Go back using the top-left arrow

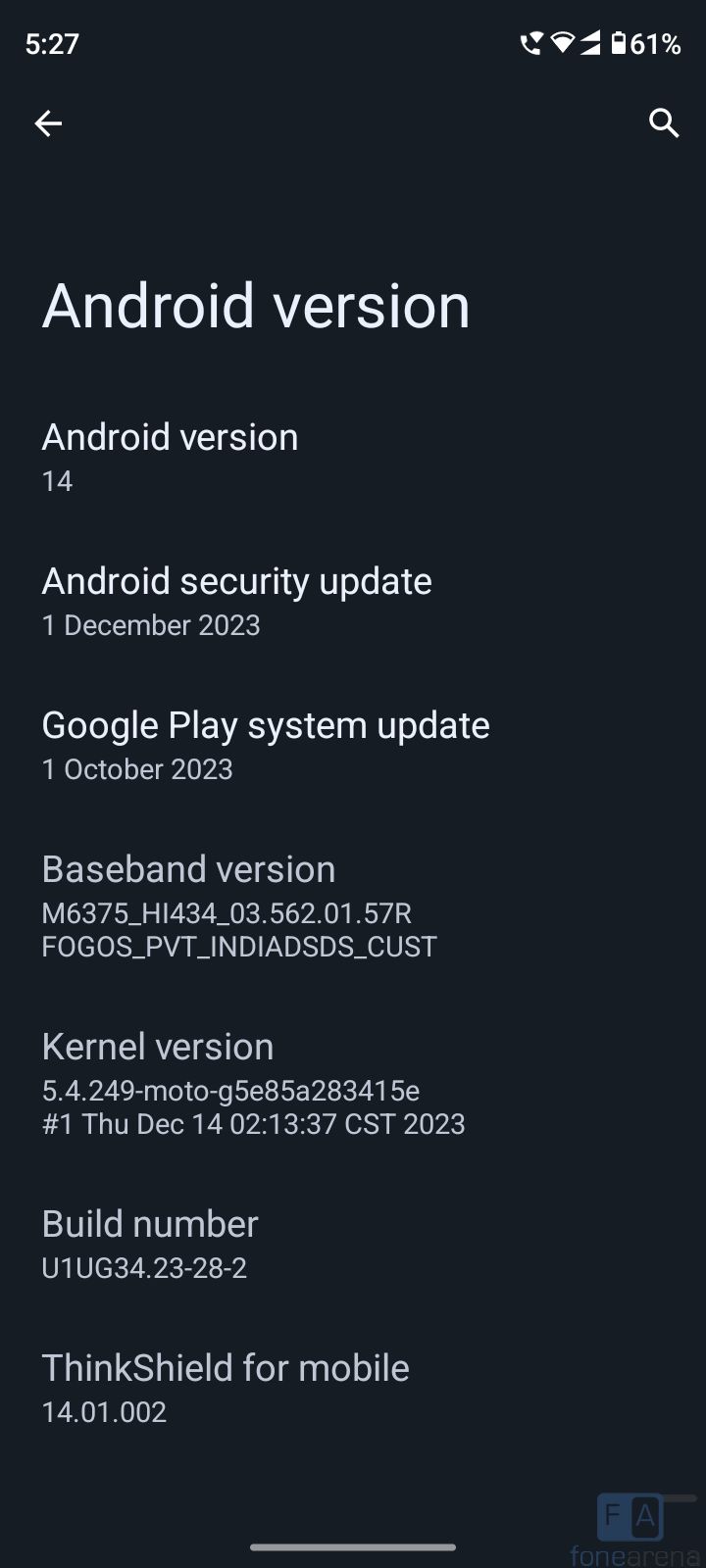48,123
